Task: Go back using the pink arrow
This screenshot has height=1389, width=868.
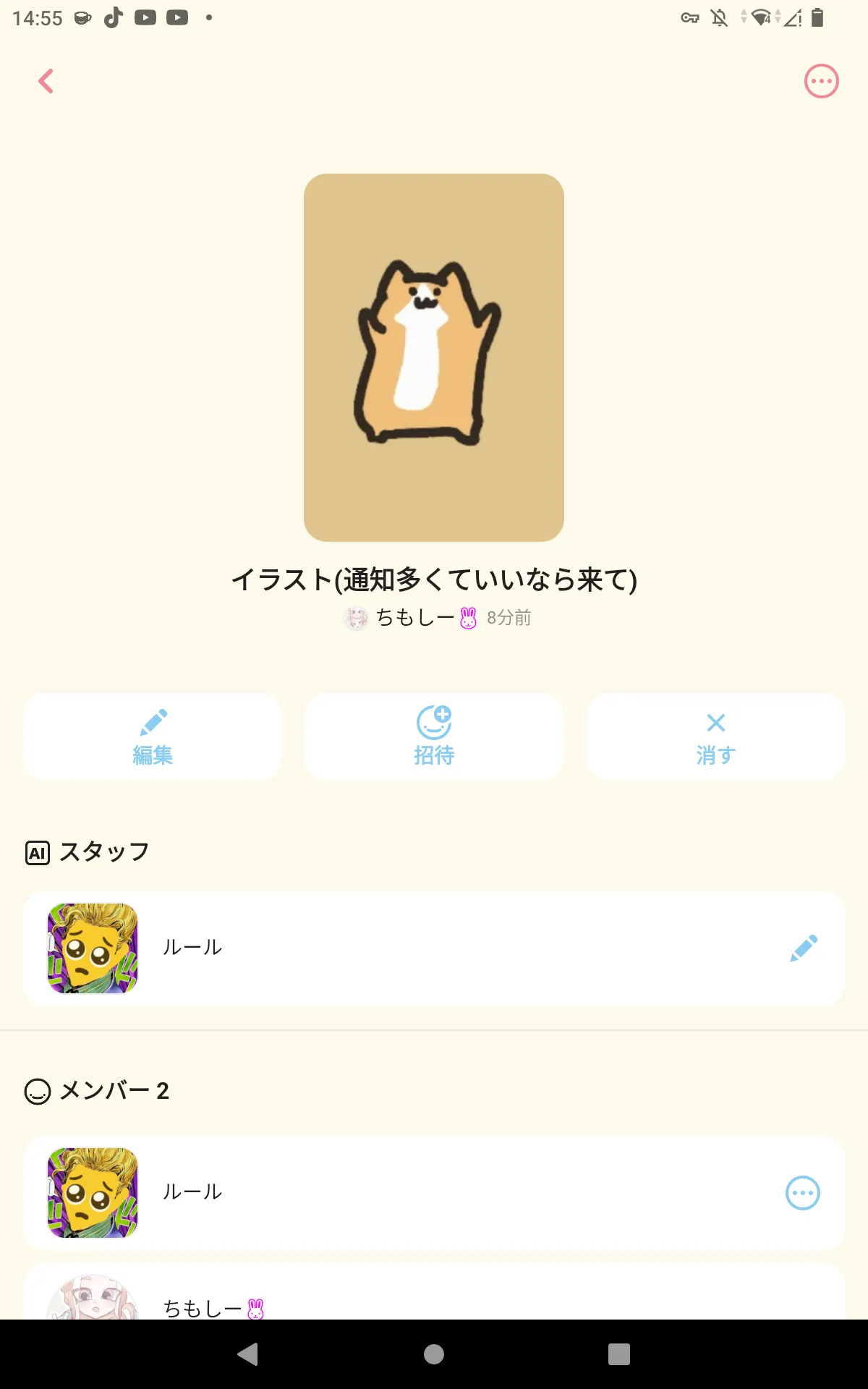Action: pyautogui.click(x=46, y=81)
